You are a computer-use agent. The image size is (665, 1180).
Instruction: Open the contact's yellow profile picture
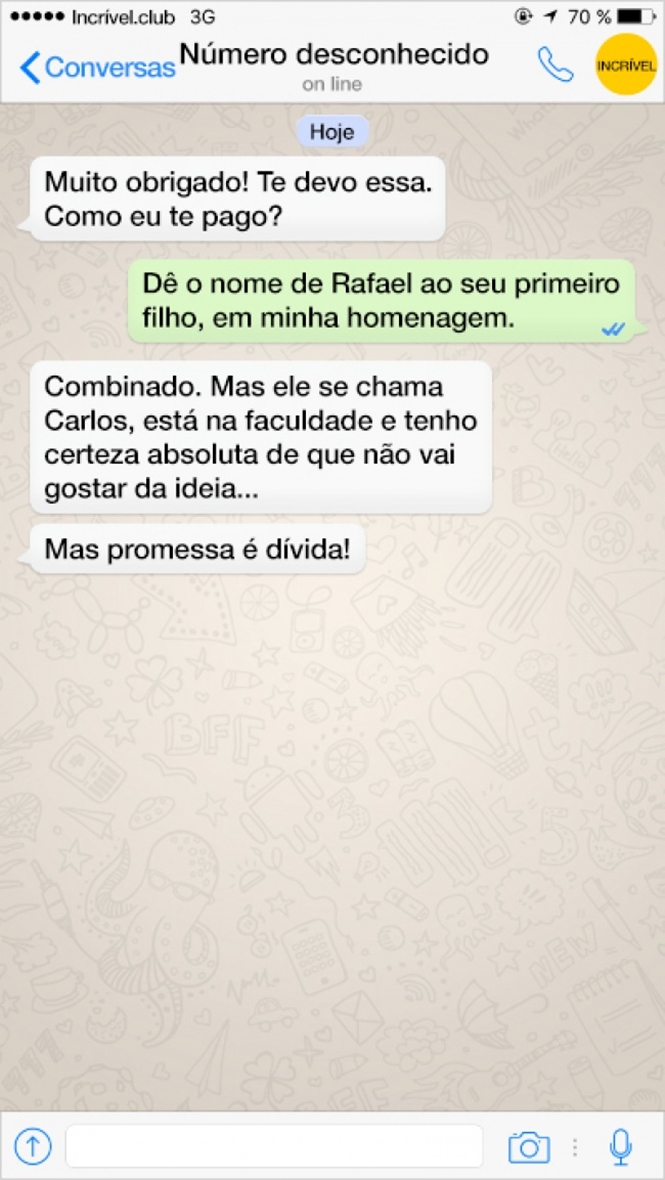click(625, 65)
